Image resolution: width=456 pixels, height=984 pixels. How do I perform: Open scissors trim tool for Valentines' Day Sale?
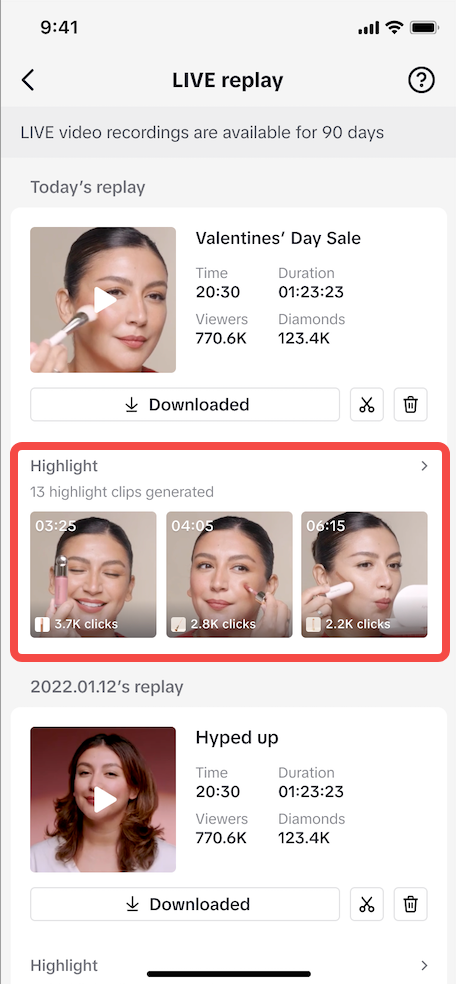point(367,405)
